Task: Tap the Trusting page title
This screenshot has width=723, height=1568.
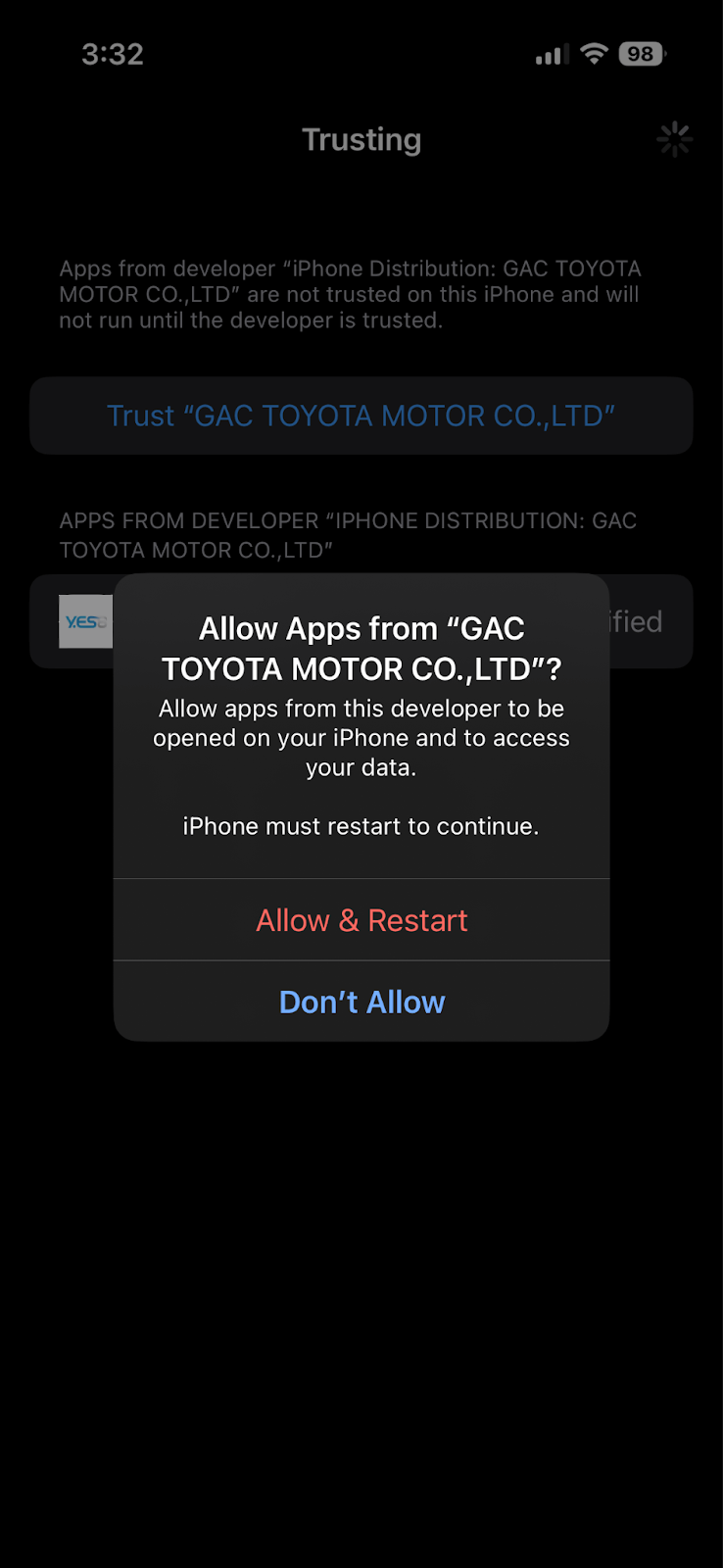Action: [x=361, y=138]
